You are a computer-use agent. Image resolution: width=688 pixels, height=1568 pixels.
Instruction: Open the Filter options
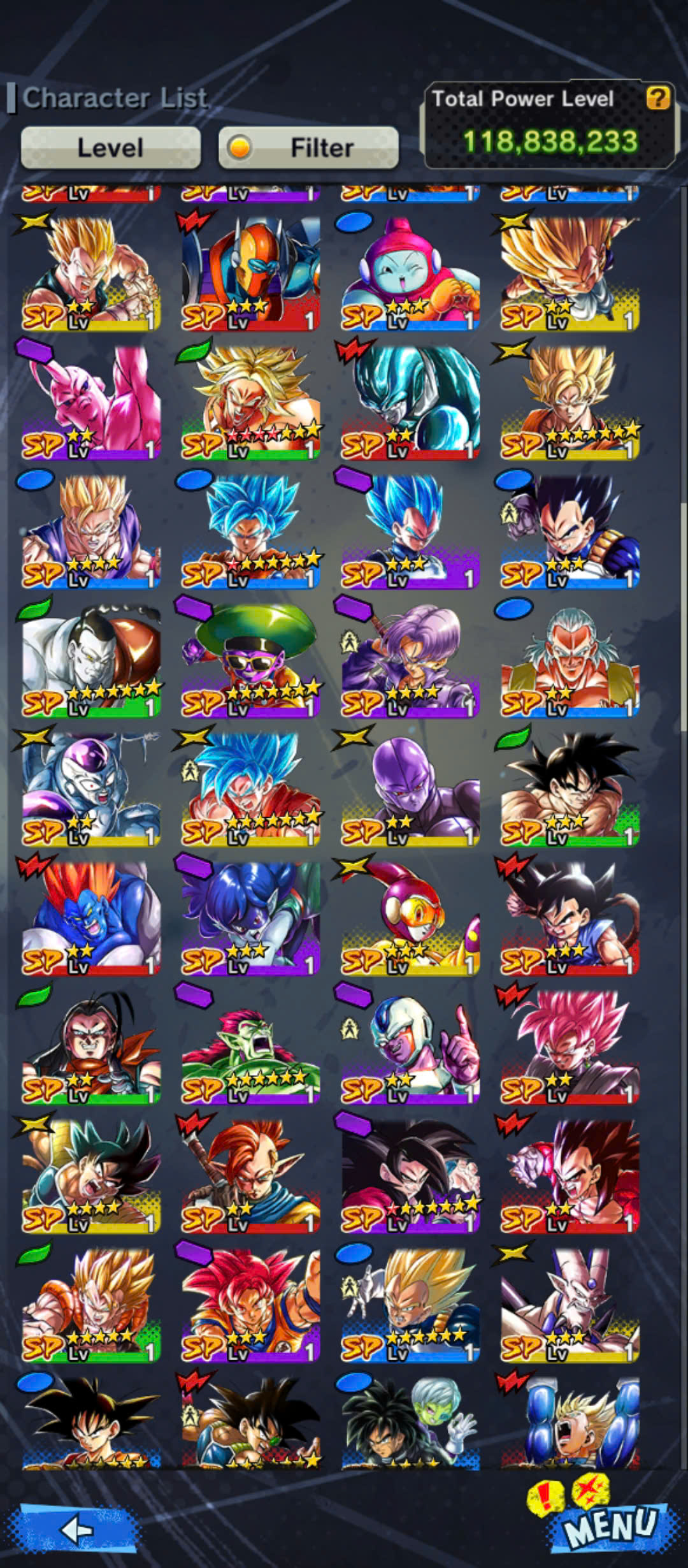click(308, 148)
